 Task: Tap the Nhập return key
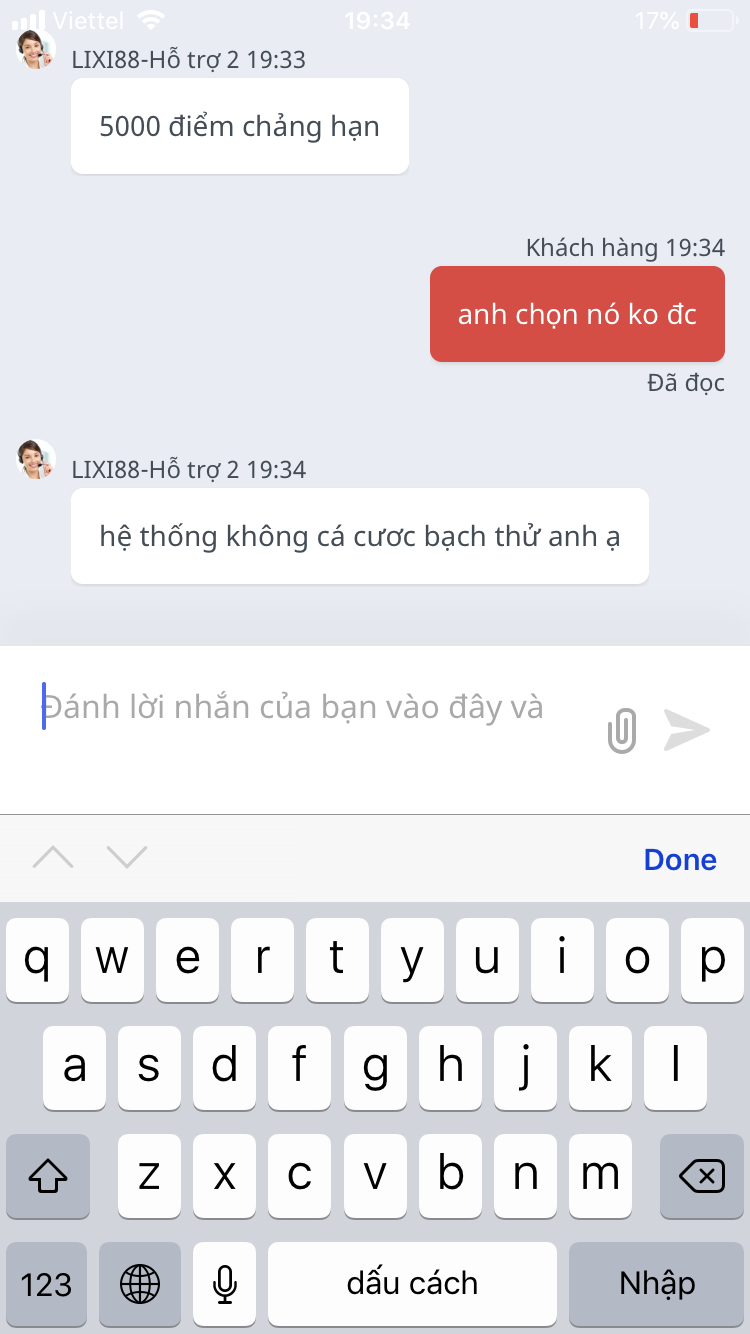(x=657, y=1284)
